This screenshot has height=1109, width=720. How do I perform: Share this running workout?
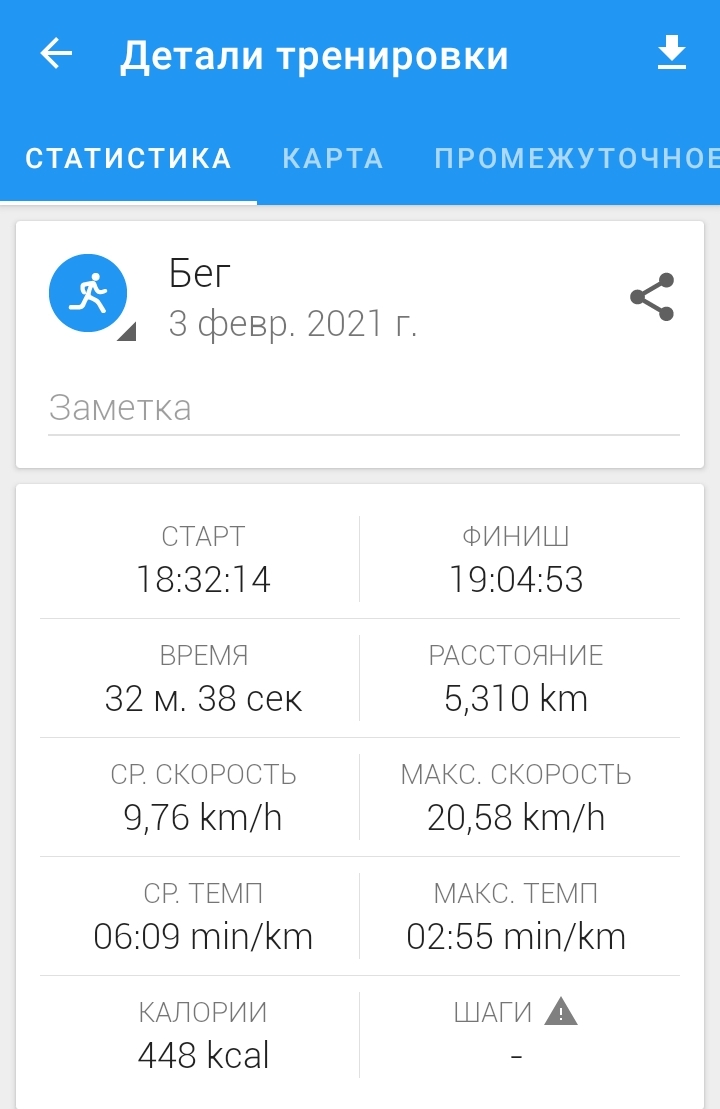coord(652,297)
